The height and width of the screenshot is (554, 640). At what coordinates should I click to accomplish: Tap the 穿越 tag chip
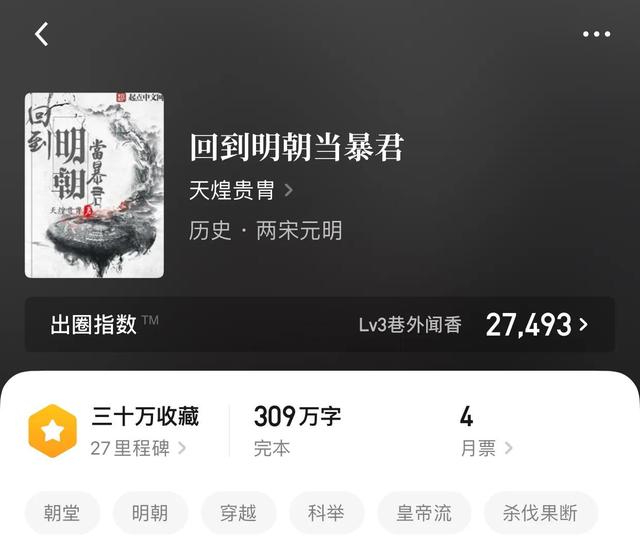click(x=238, y=513)
